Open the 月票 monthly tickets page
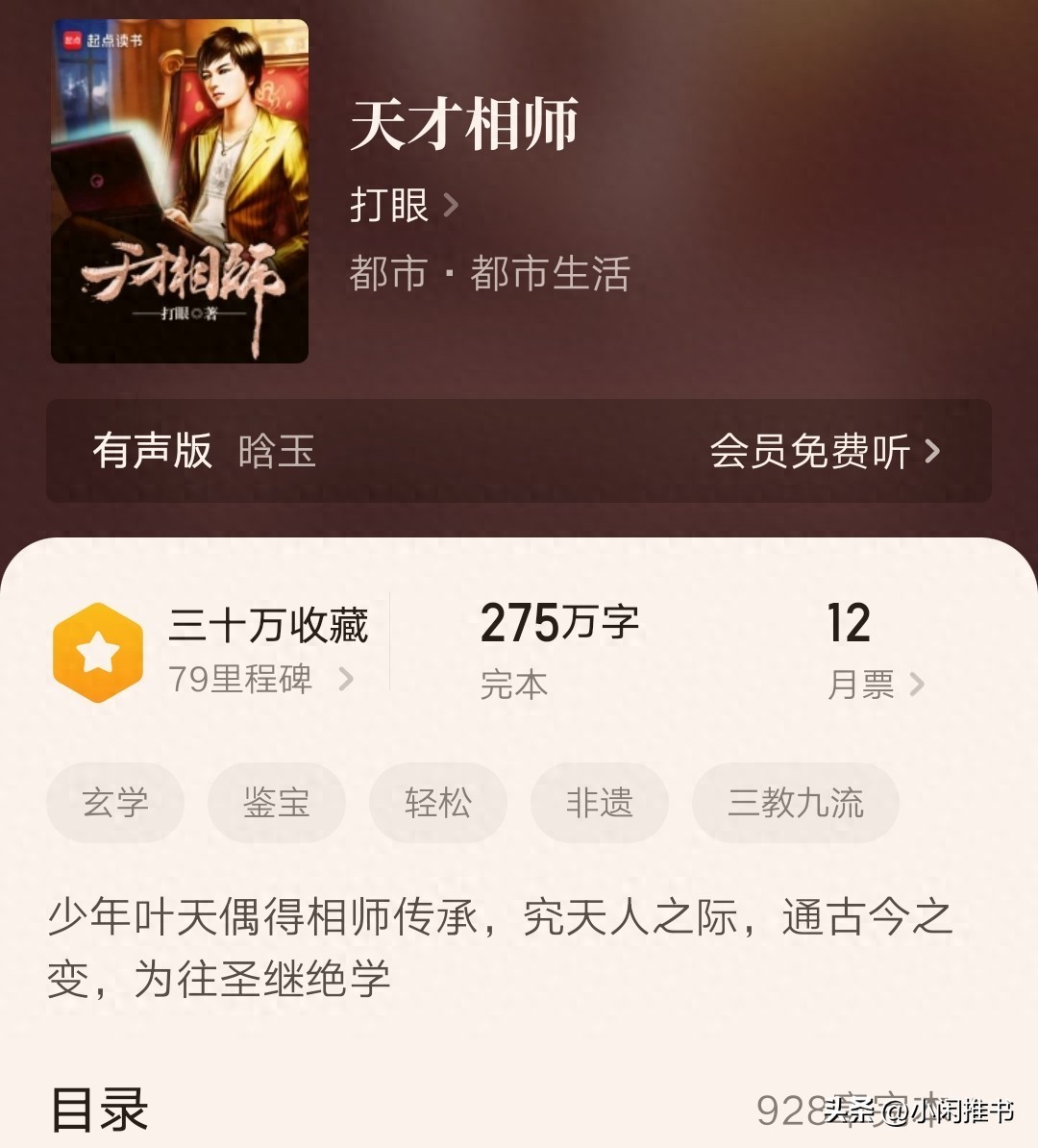The image size is (1038, 1148). point(875,685)
